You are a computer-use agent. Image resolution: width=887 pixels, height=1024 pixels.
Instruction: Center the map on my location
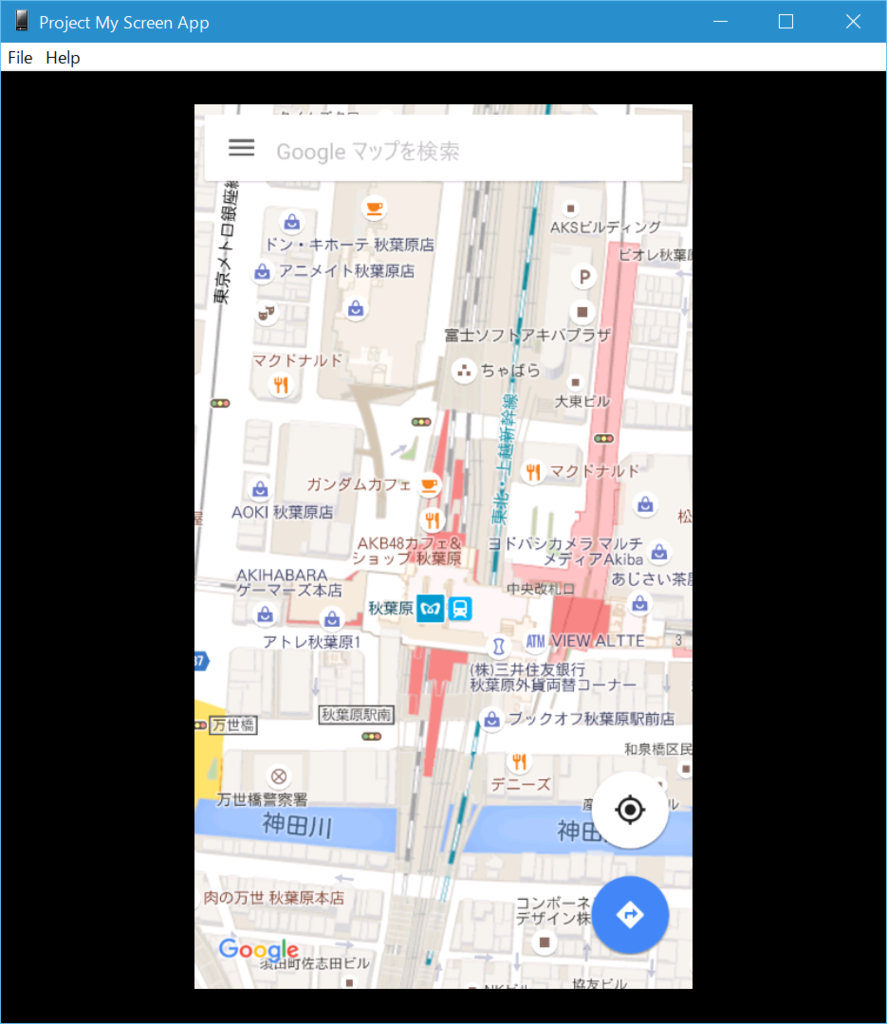point(630,810)
